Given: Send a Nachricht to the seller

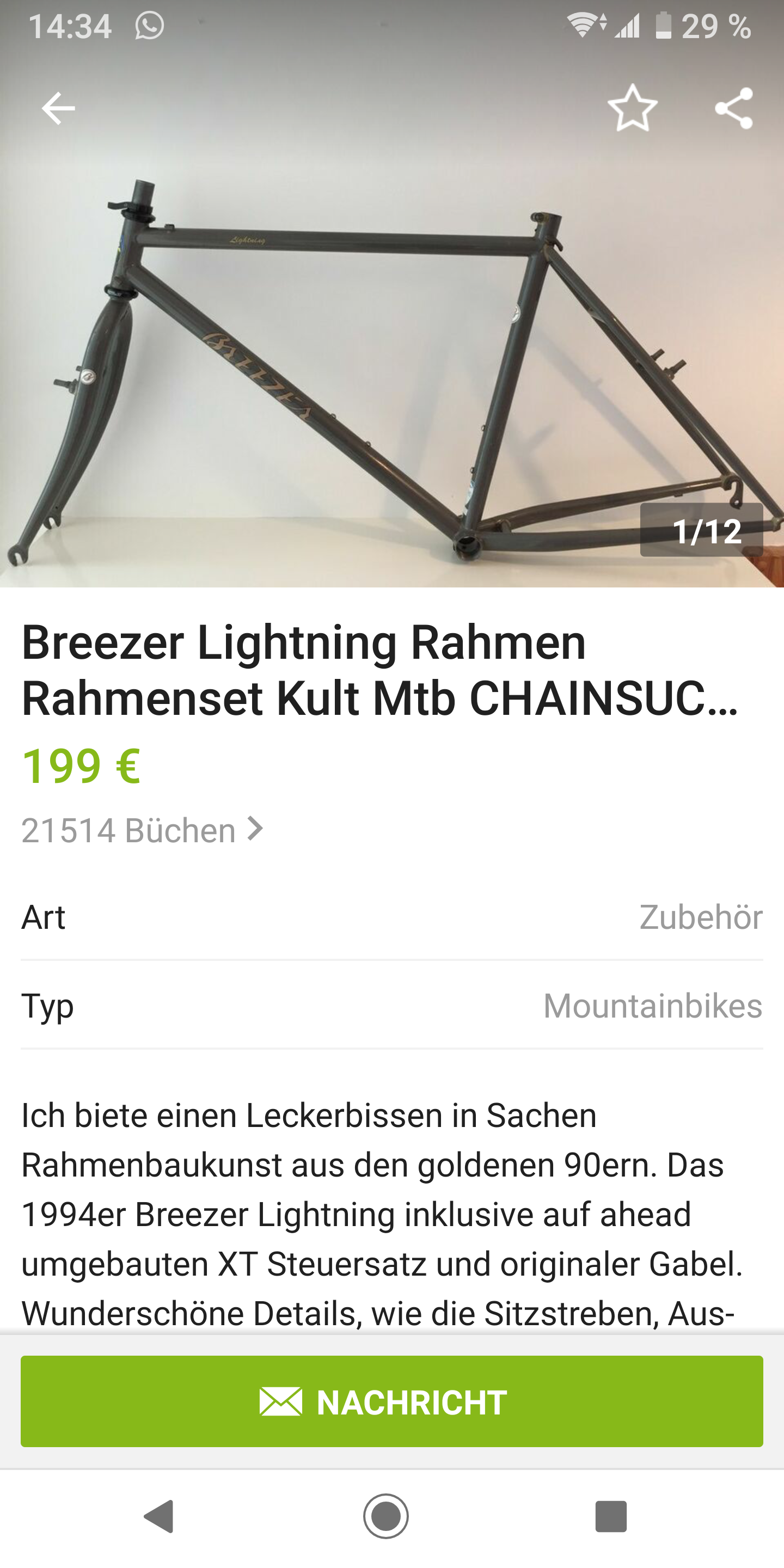Looking at the screenshot, I should 392,1402.
